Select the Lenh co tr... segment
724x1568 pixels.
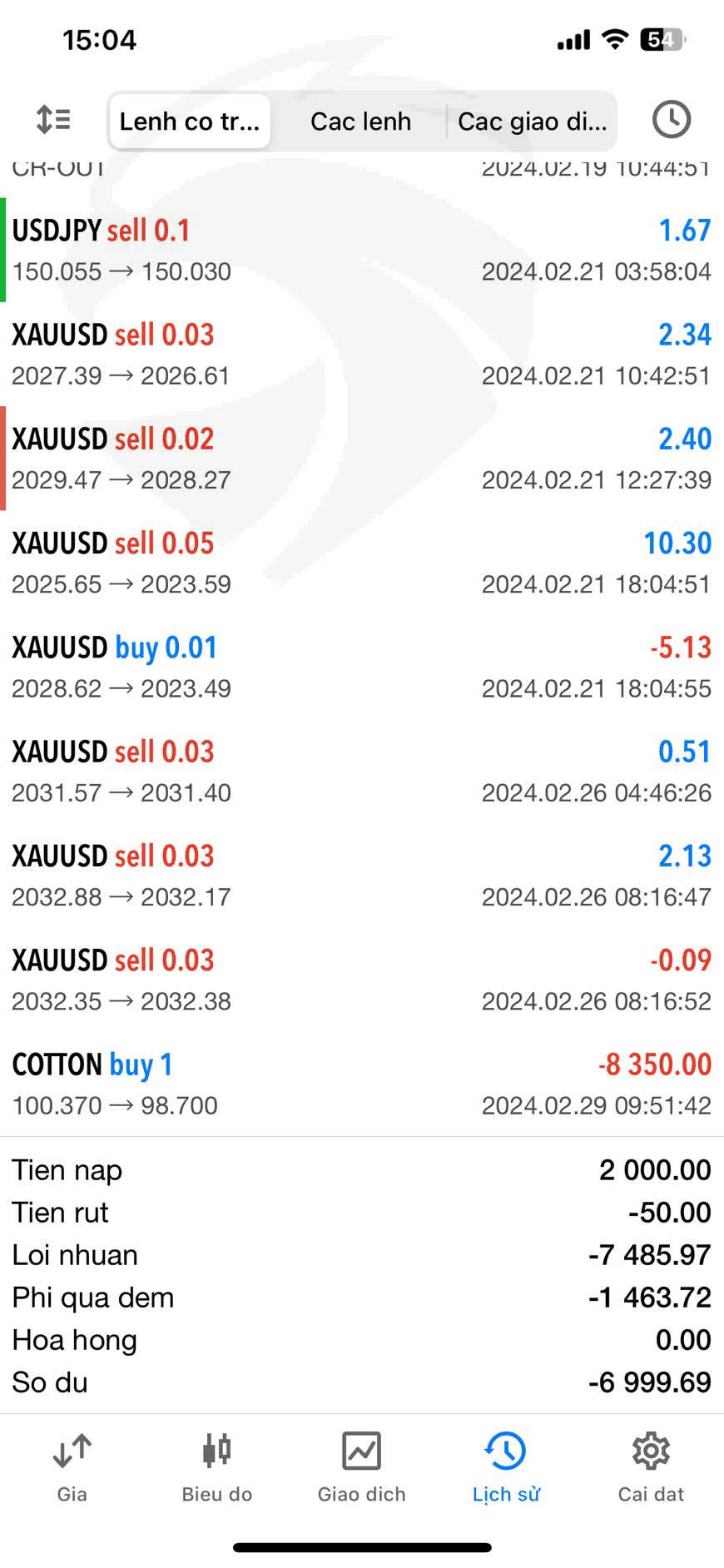(x=190, y=122)
